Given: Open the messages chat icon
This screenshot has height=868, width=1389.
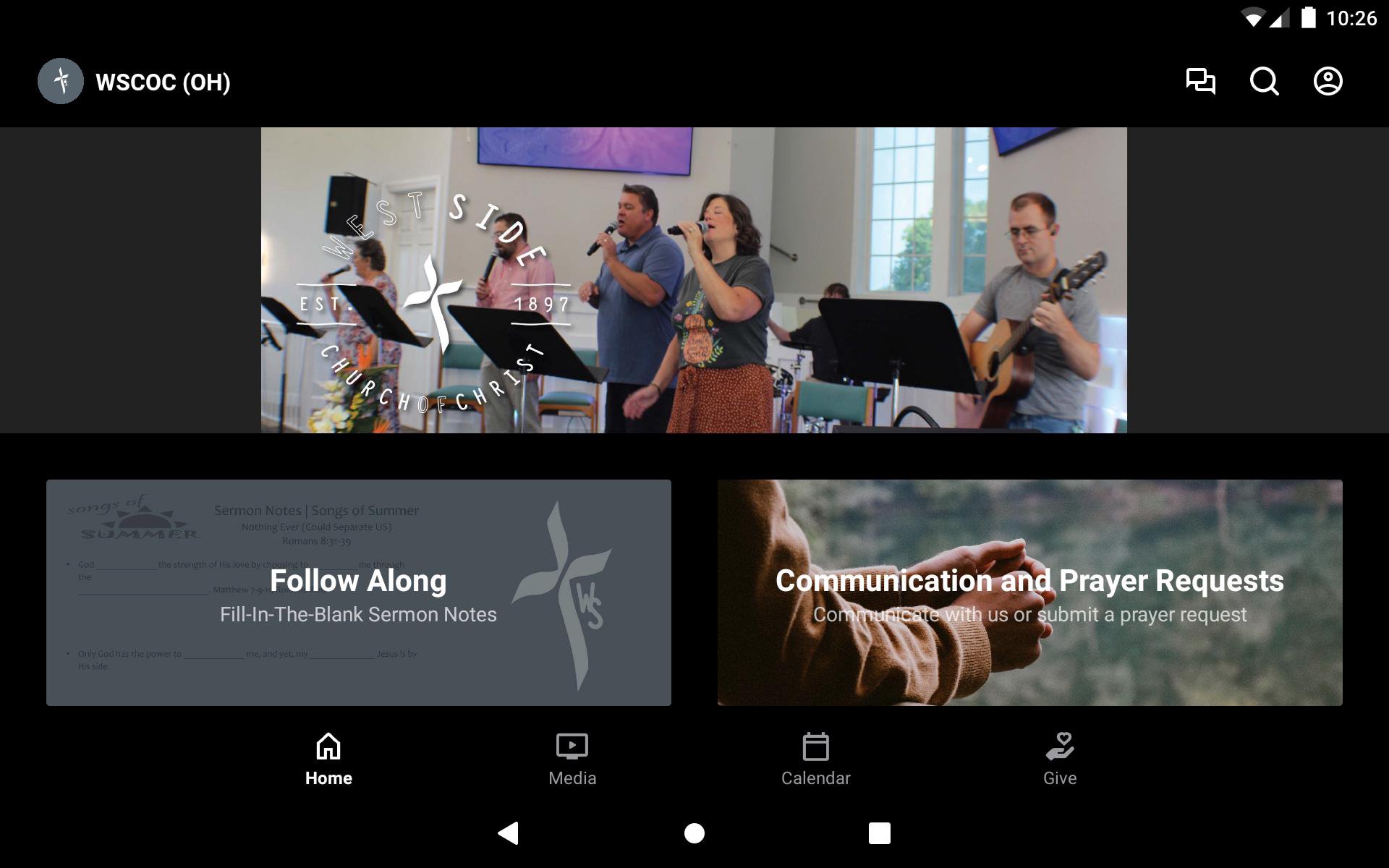Looking at the screenshot, I should (x=1200, y=81).
